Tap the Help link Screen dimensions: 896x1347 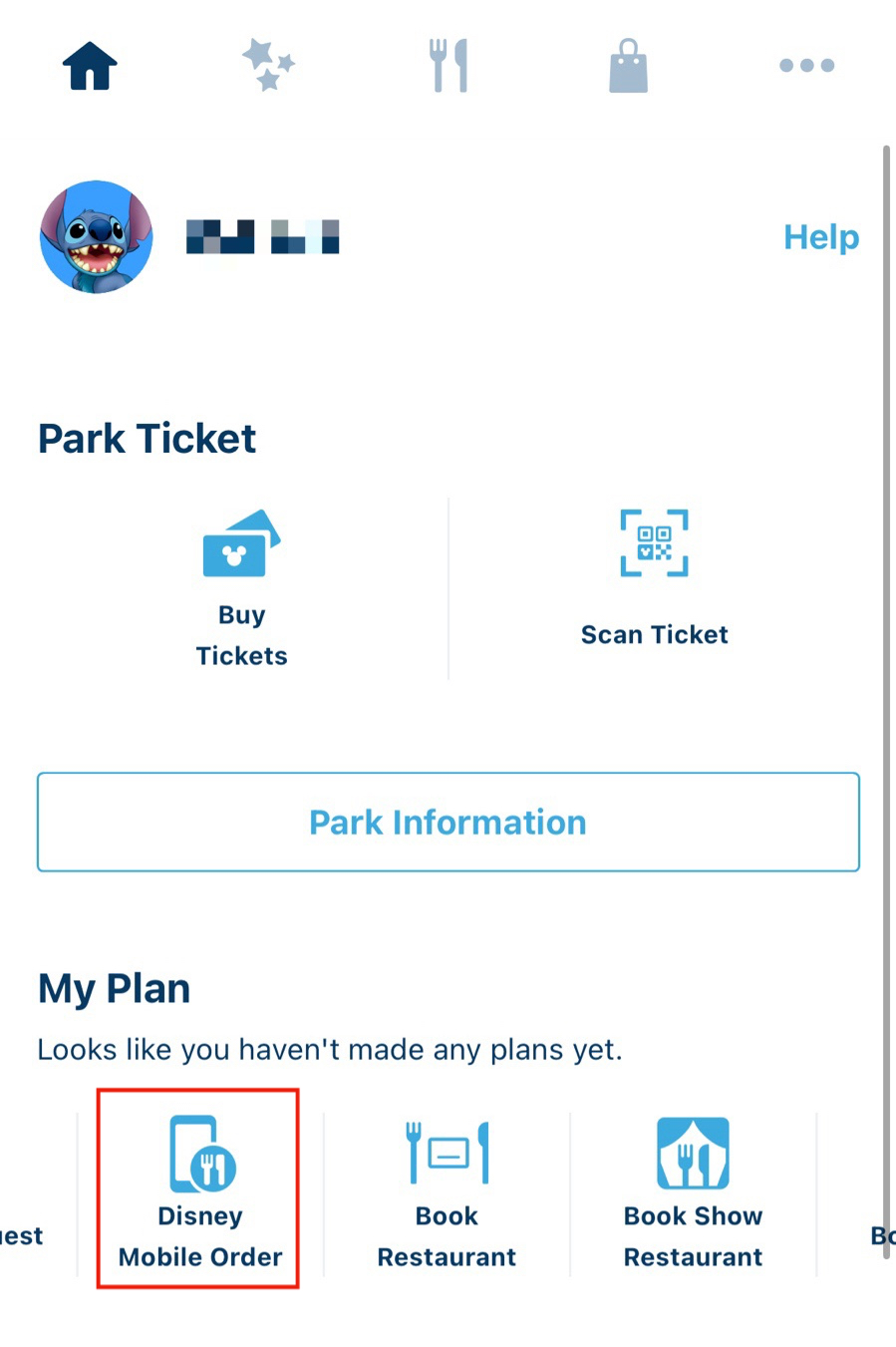point(820,237)
